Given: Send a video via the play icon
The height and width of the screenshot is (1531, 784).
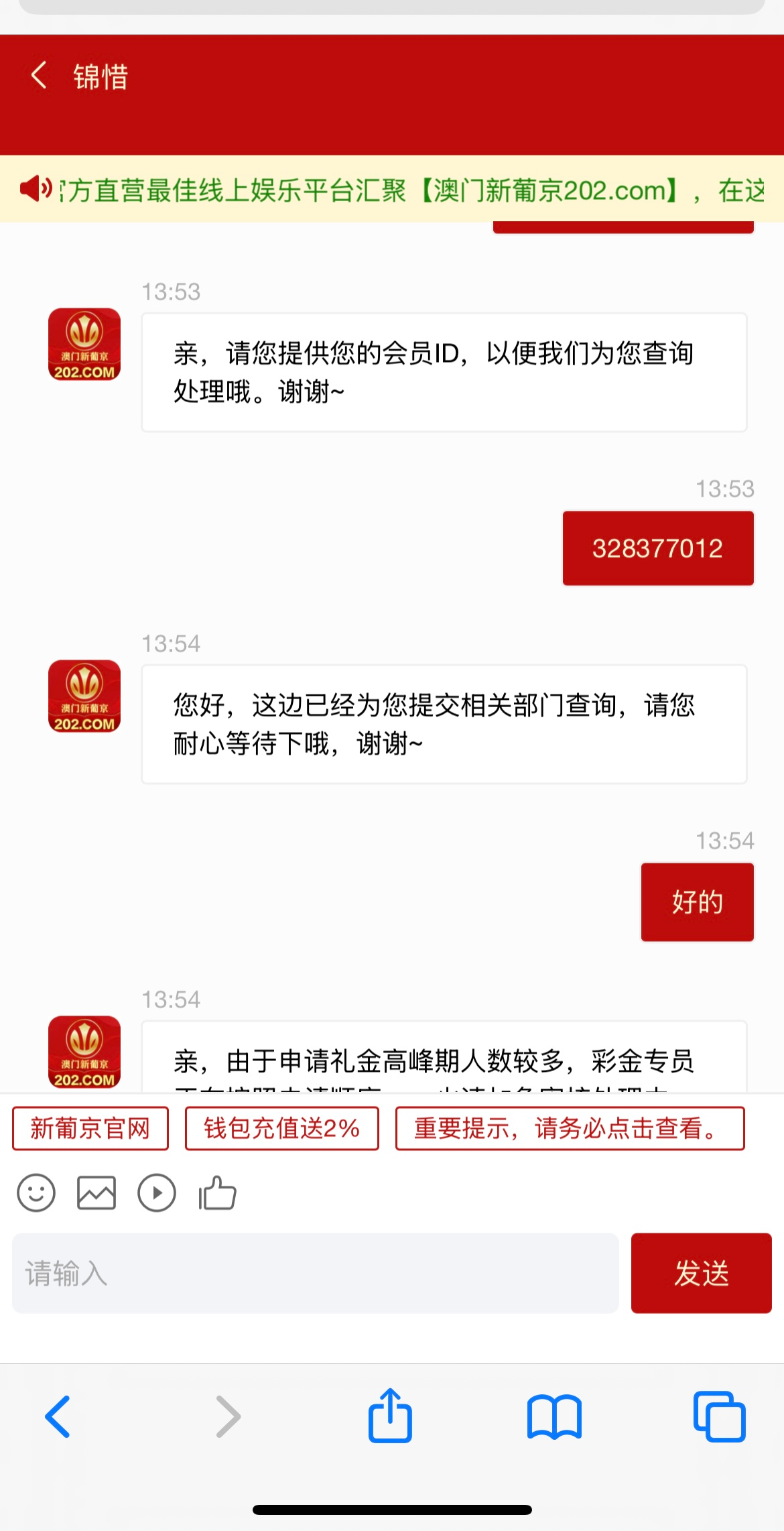Looking at the screenshot, I should (x=157, y=1193).
